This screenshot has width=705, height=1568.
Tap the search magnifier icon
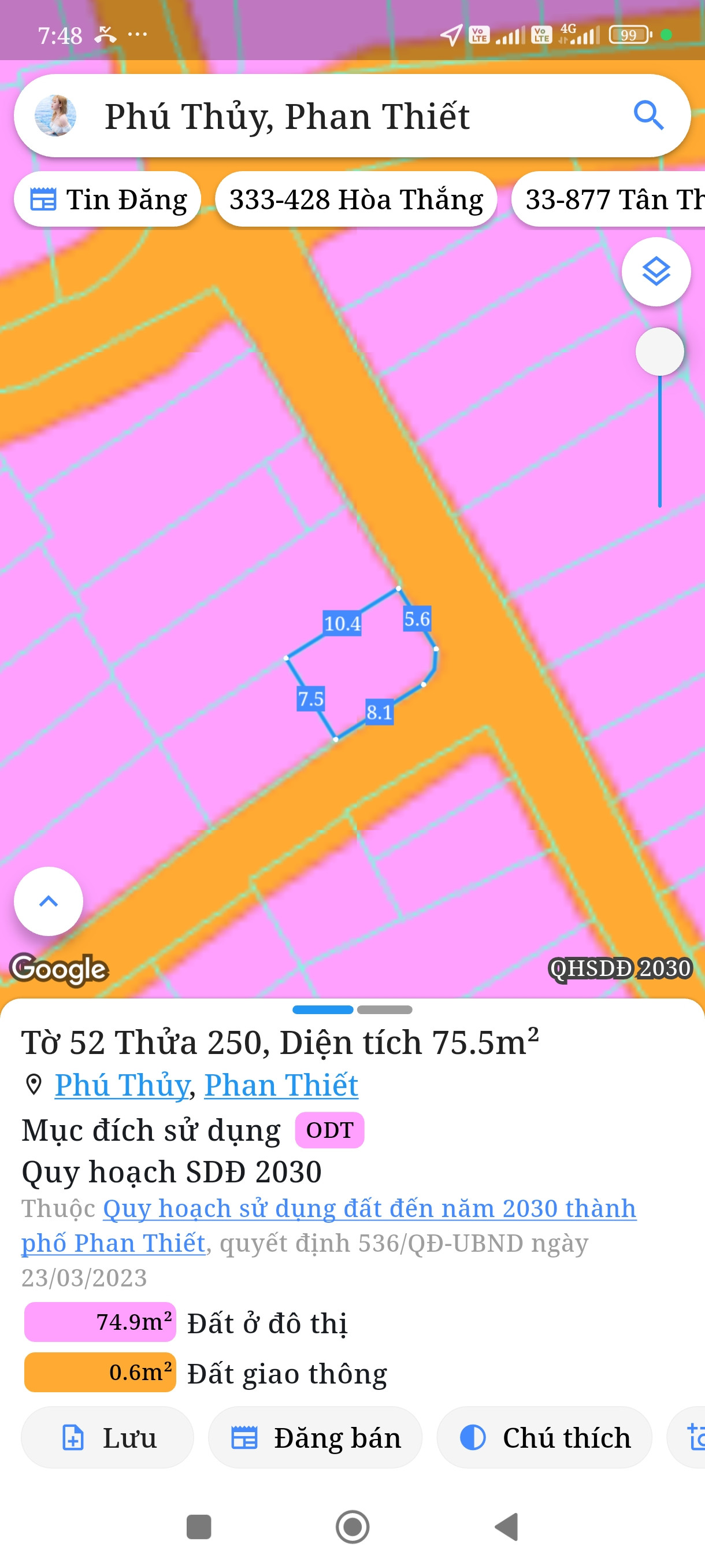[x=648, y=116]
